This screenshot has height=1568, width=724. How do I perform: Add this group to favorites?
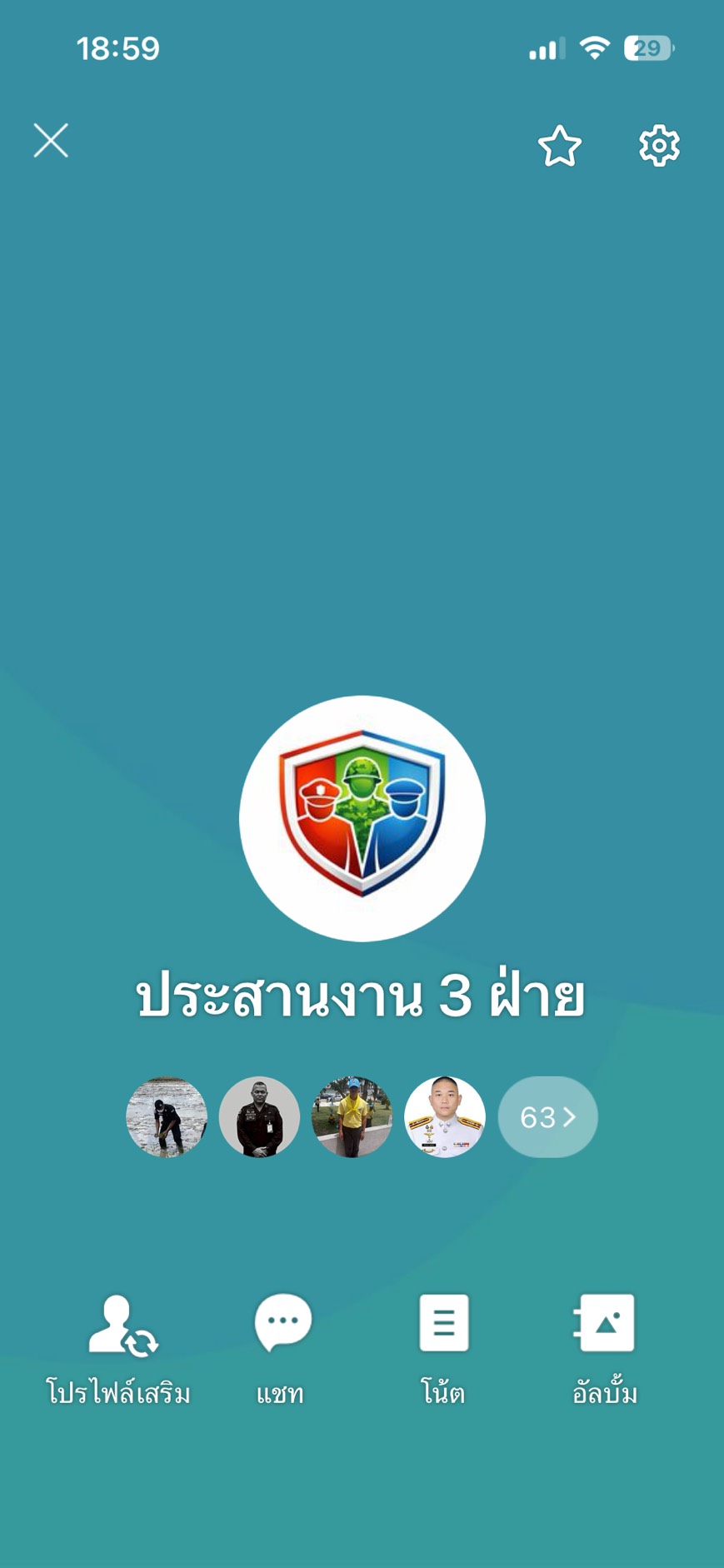tap(559, 146)
